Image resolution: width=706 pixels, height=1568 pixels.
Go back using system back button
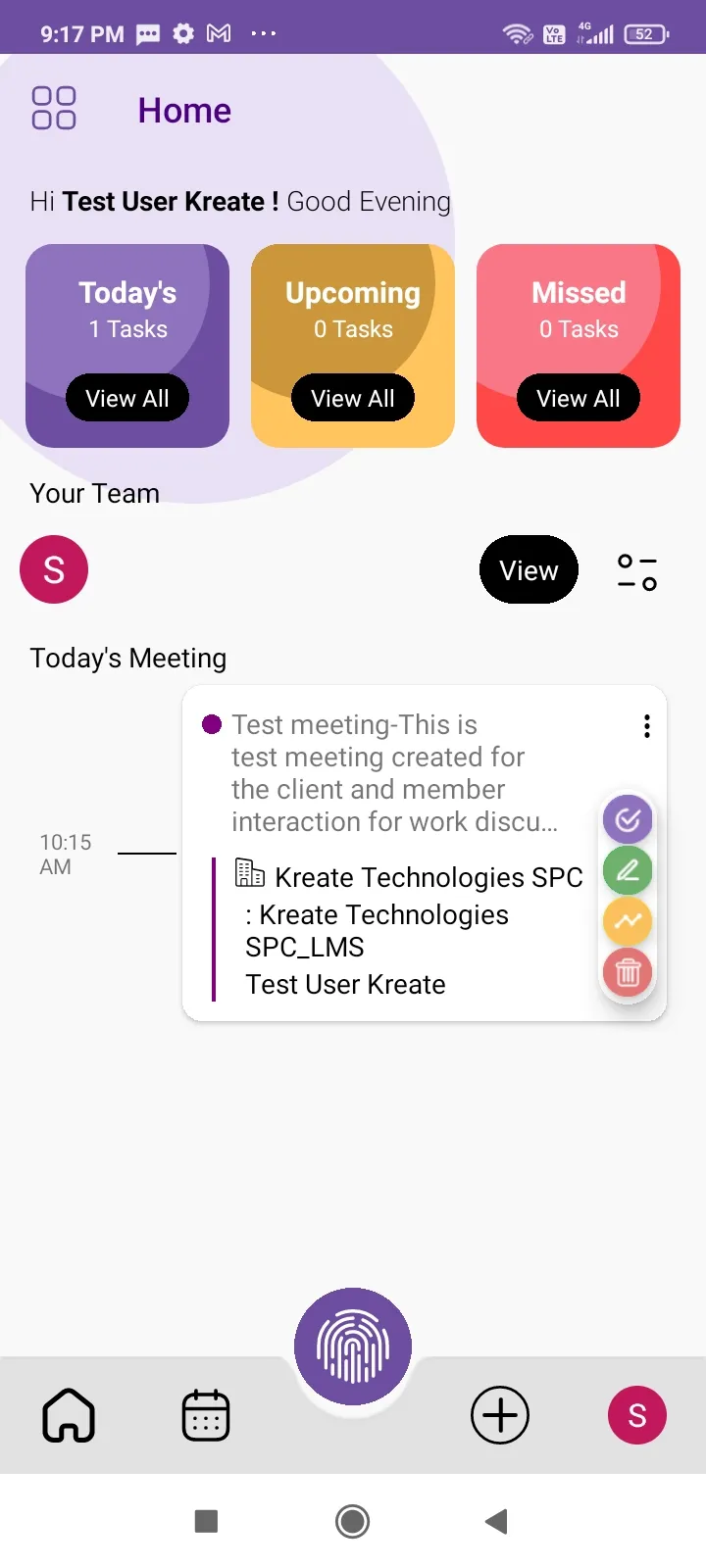(x=497, y=1521)
